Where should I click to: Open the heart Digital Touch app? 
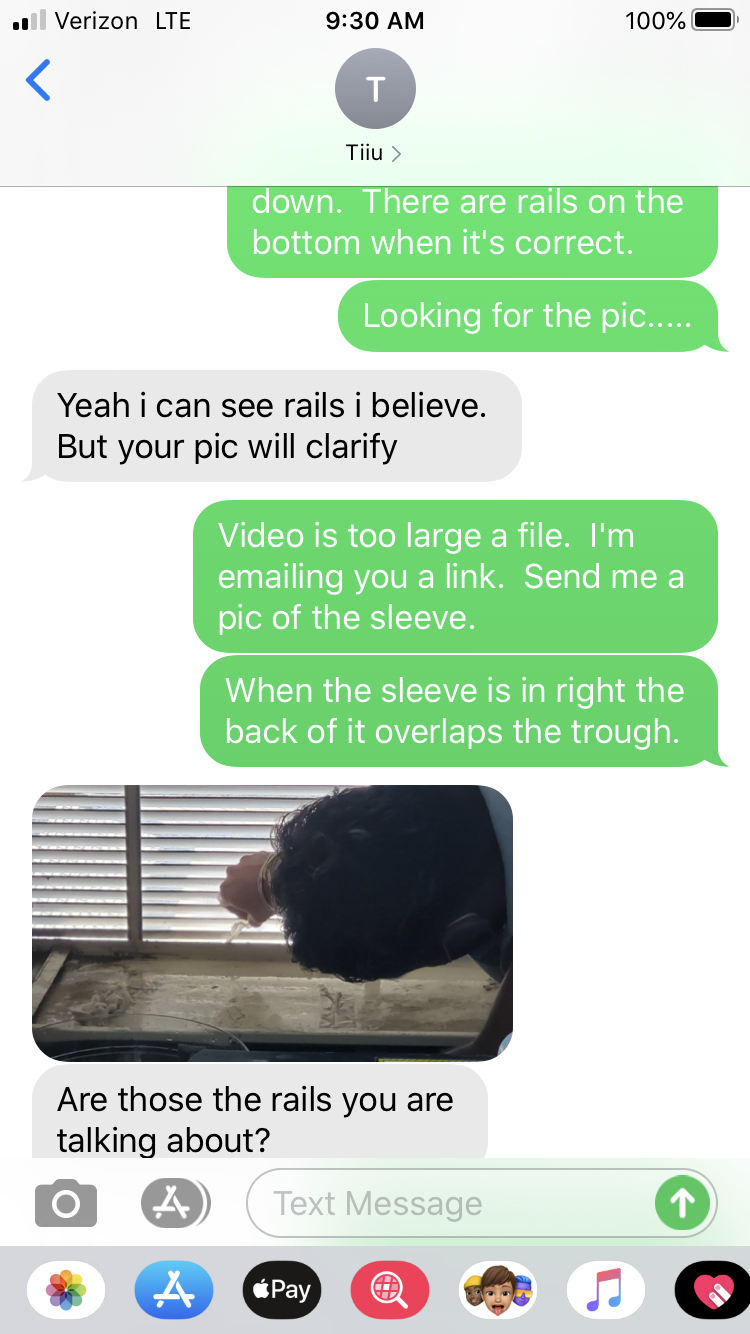pos(712,1290)
